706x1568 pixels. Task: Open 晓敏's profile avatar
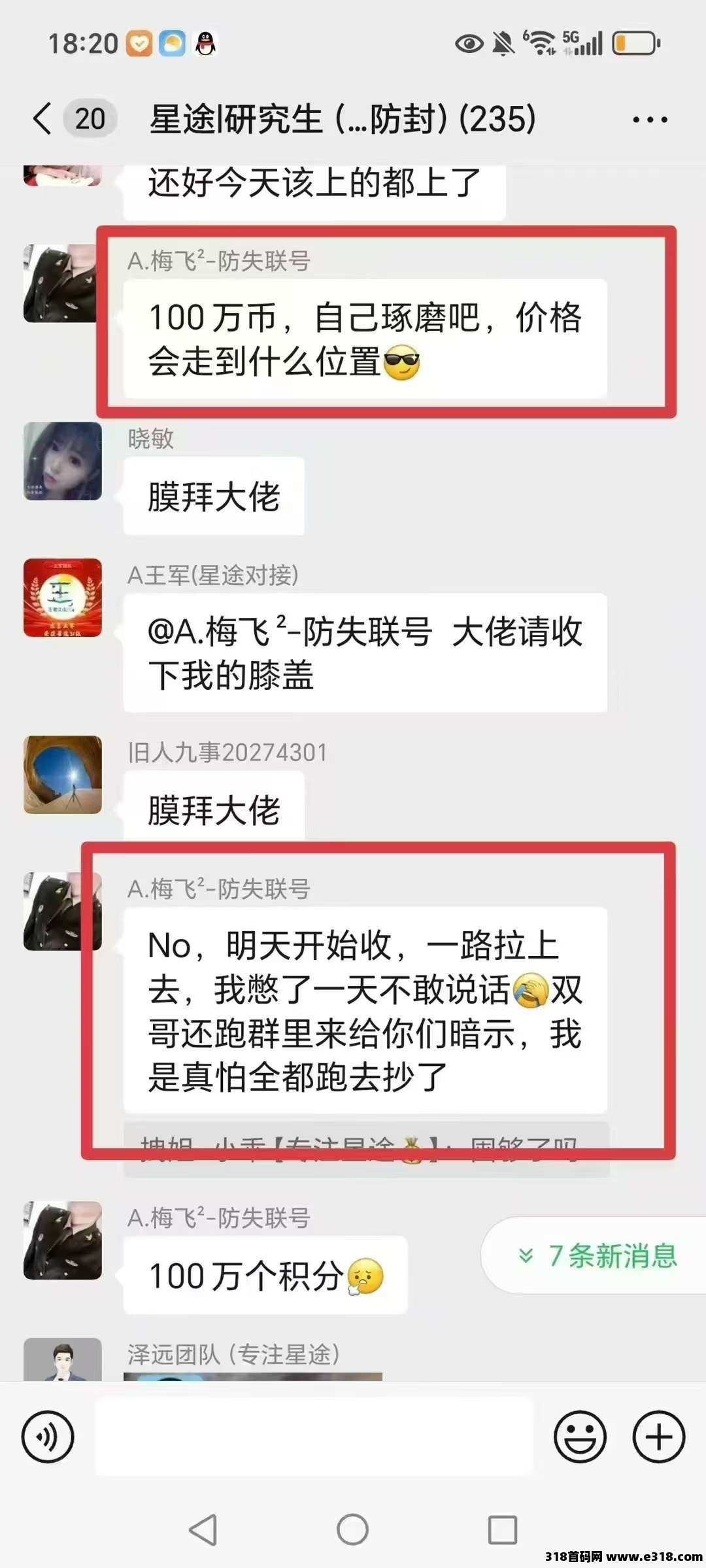point(63,461)
